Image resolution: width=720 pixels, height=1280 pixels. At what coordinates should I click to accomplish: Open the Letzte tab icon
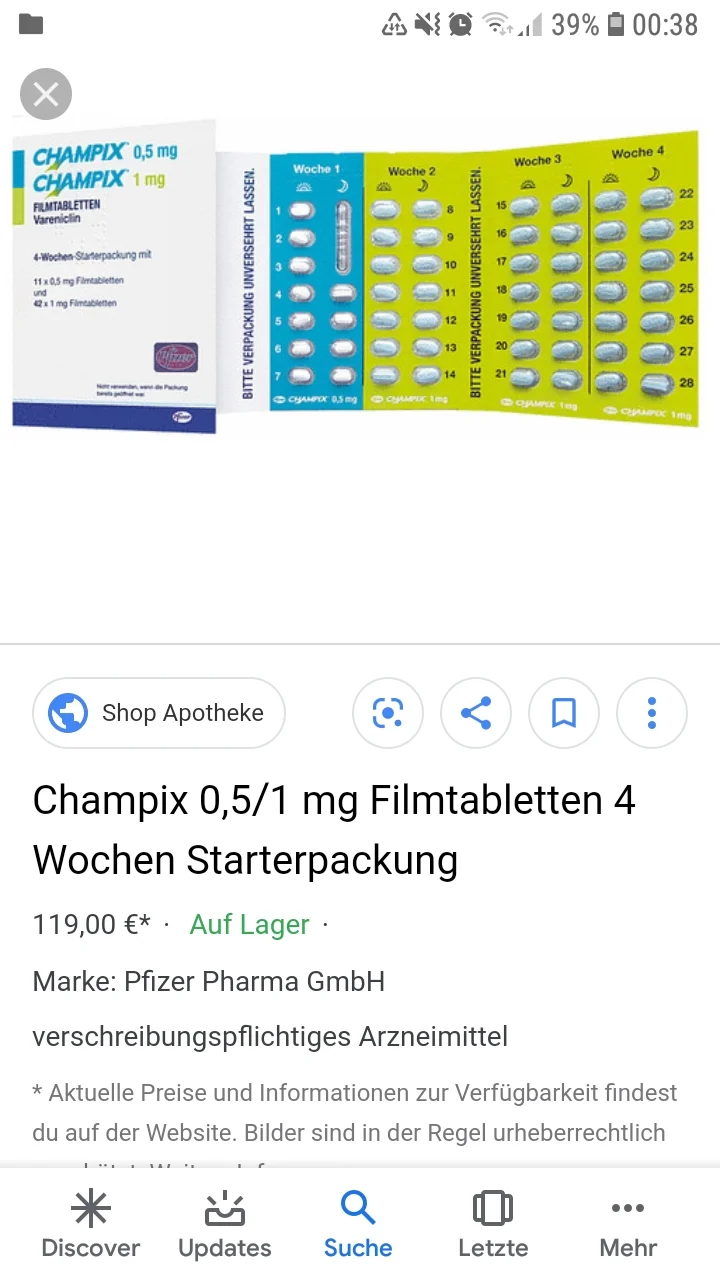click(492, 1208)
